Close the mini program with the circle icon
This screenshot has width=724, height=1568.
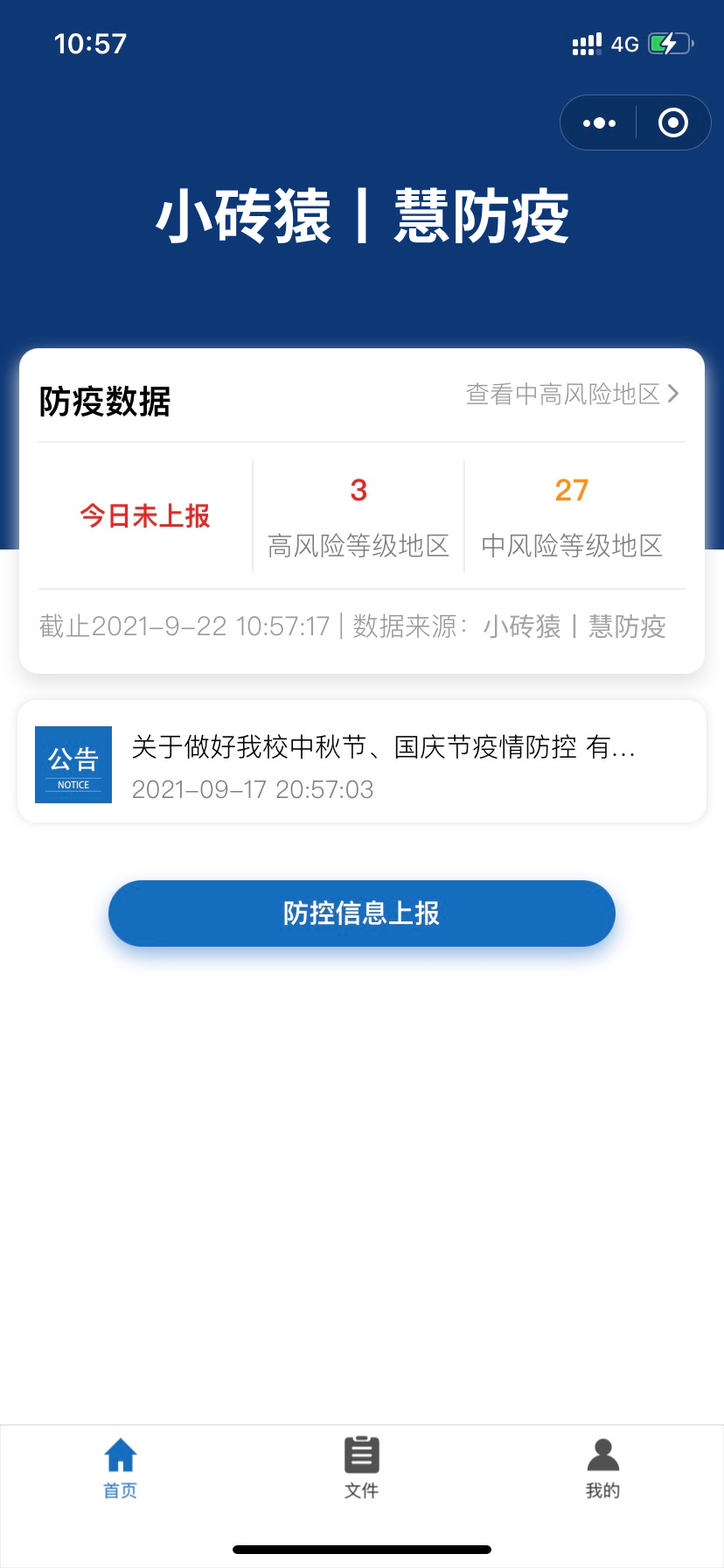[x=672, y=122]
